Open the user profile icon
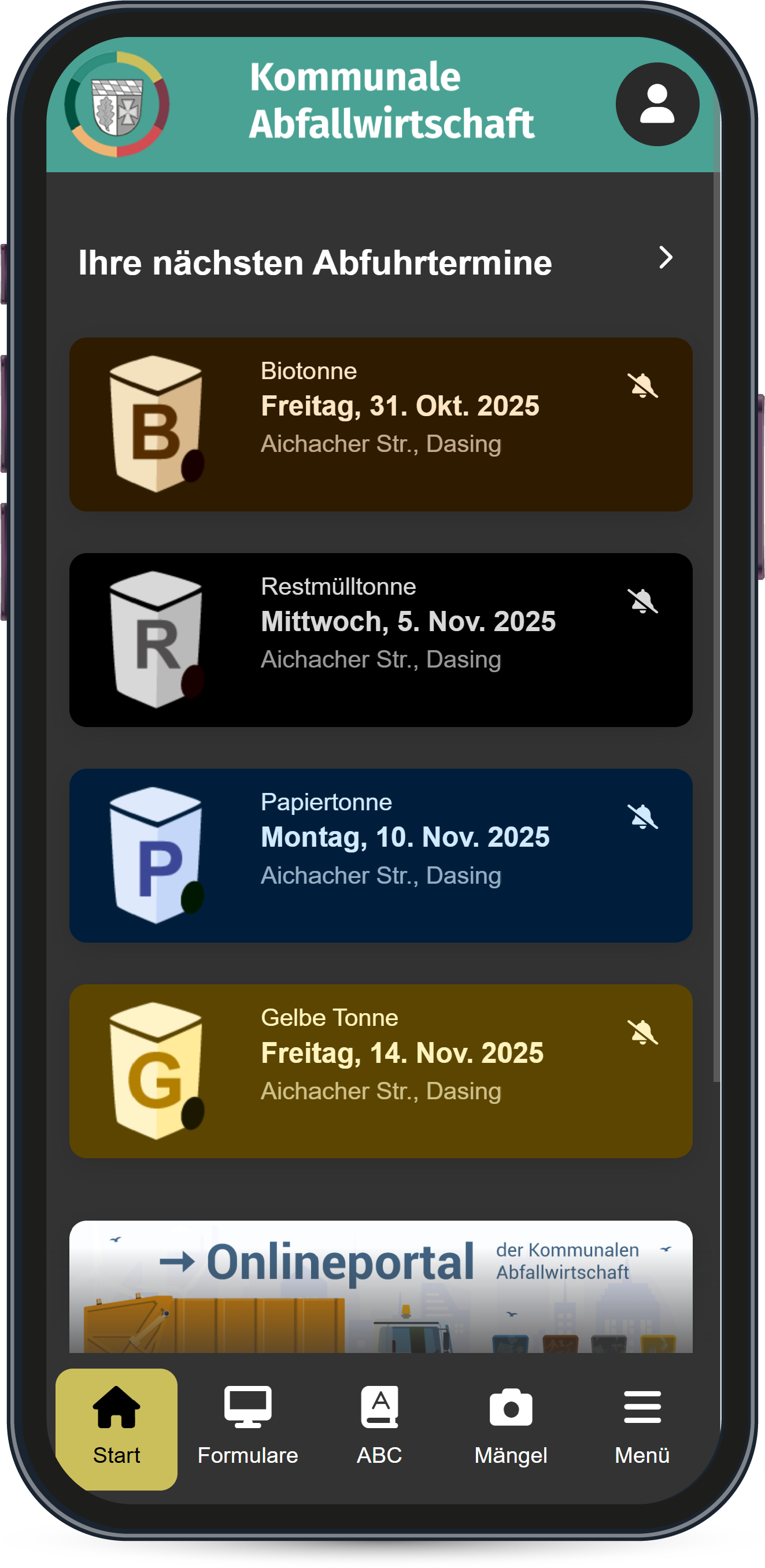This screenshot has height=1568, width=765. pos(657,104)
